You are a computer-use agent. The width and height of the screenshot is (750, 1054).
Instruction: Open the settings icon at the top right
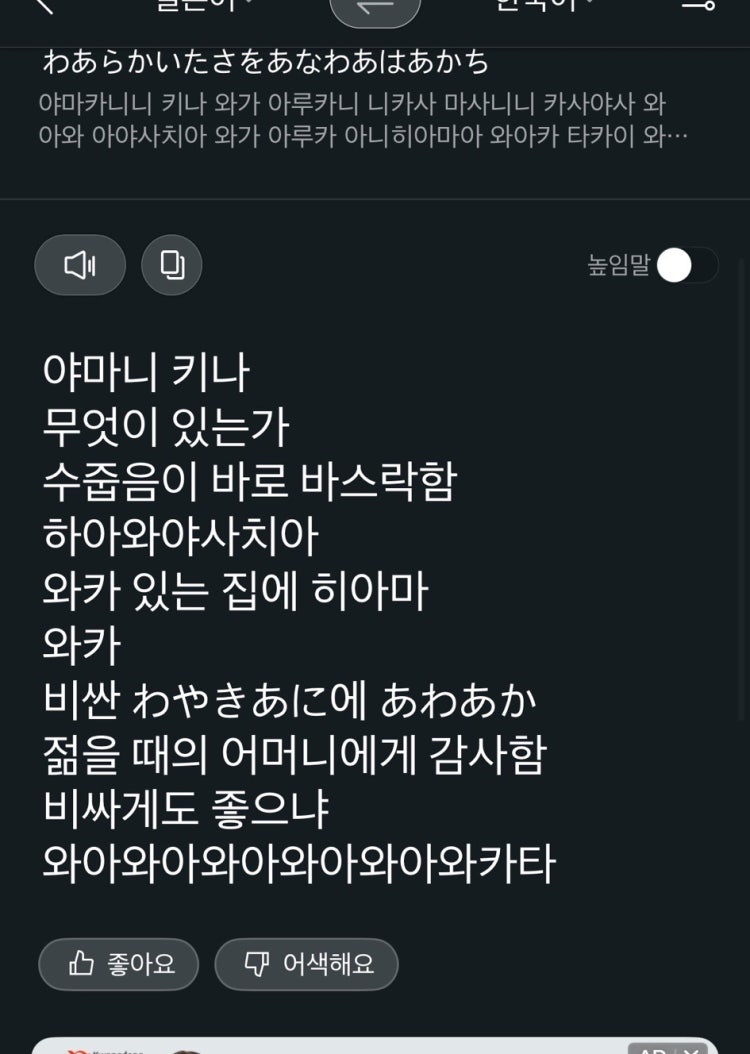pos(698,6)
